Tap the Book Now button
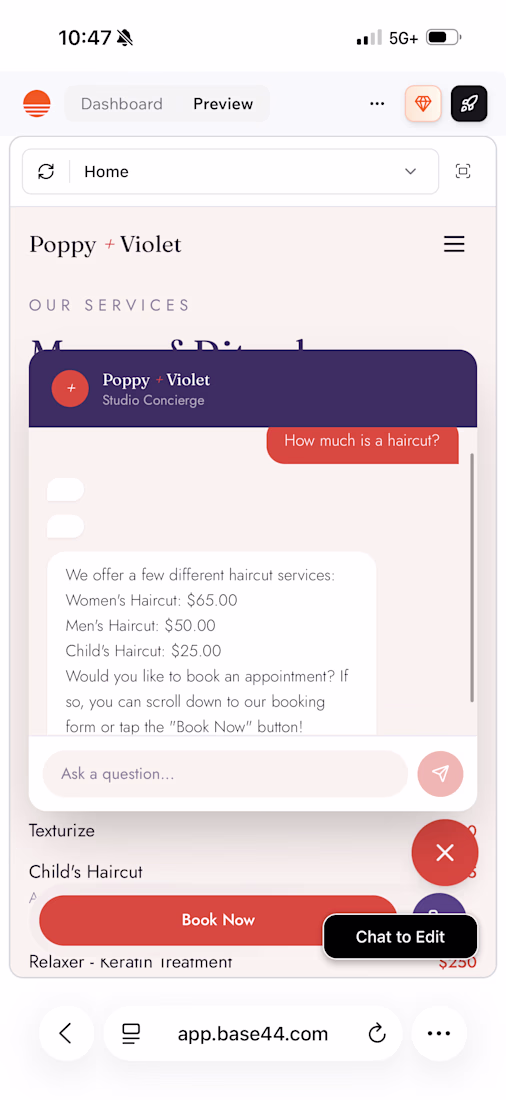The height and width of the screenshot is (1100, 506). [x=218, y=920]
